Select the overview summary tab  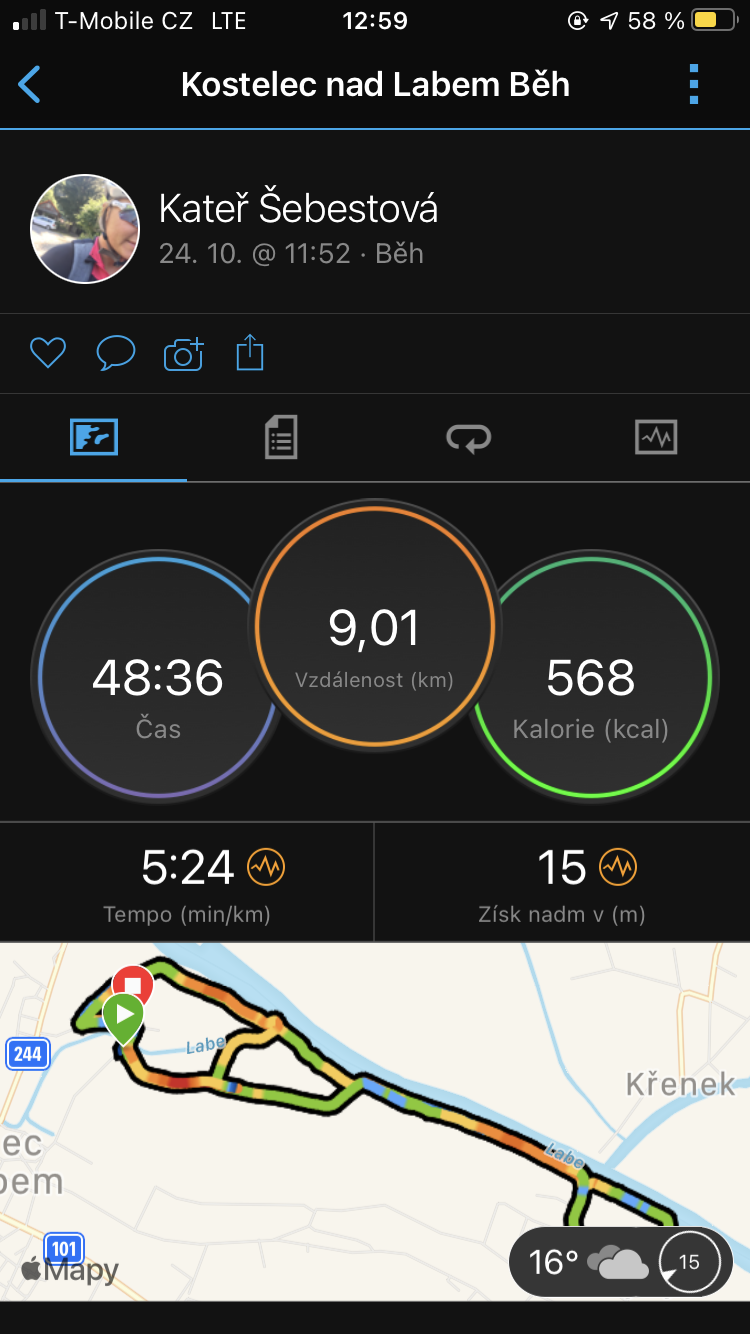point(94,437)
